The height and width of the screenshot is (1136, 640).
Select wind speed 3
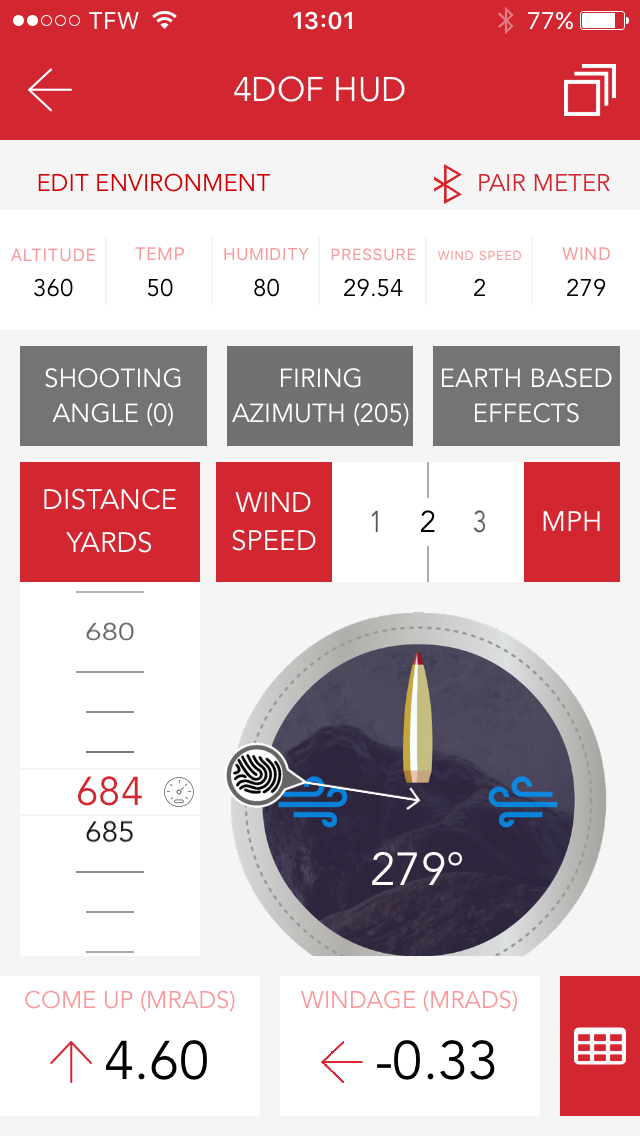coord(479,522)
